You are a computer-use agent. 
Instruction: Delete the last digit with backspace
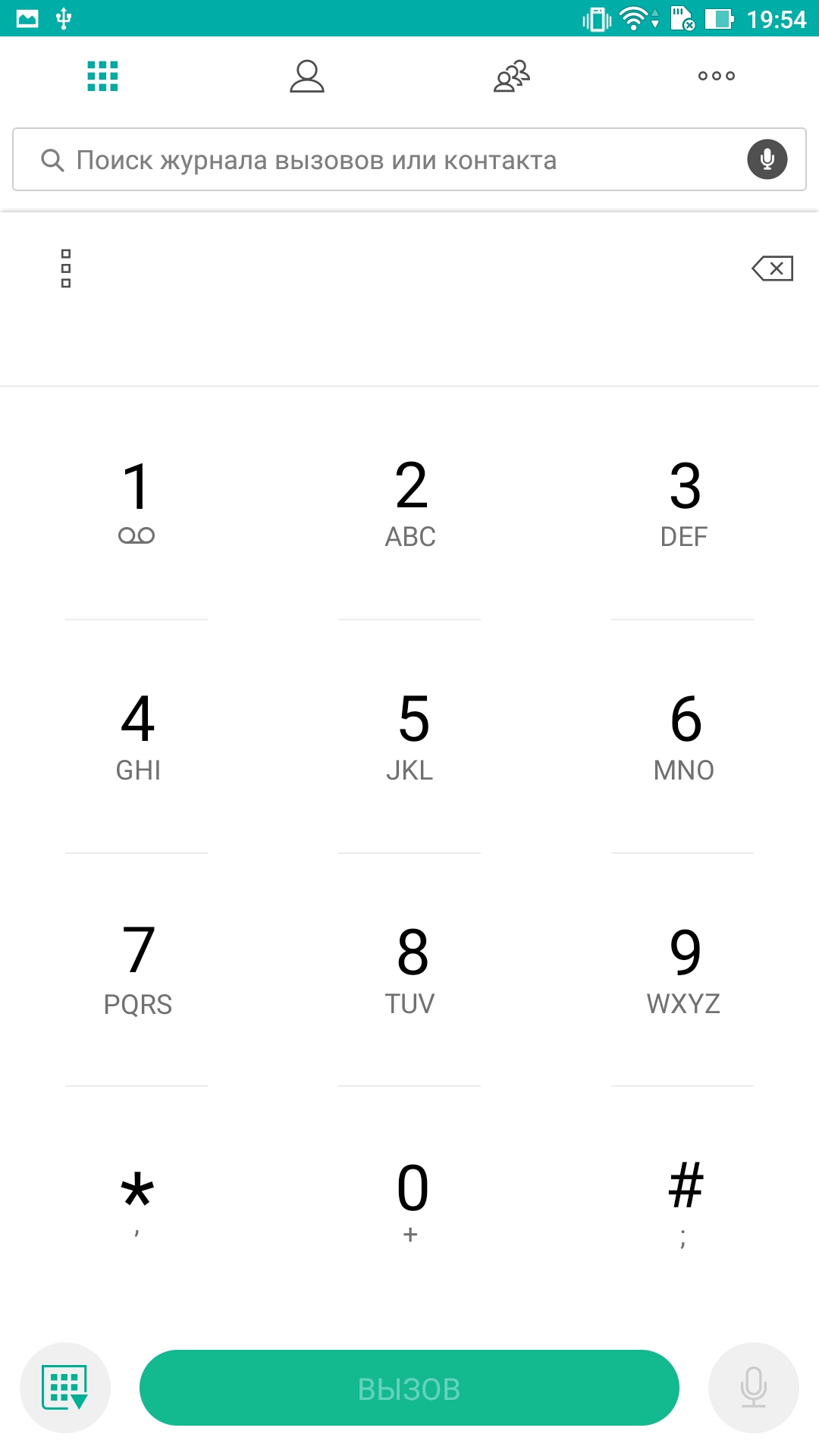tap(773, 268)
